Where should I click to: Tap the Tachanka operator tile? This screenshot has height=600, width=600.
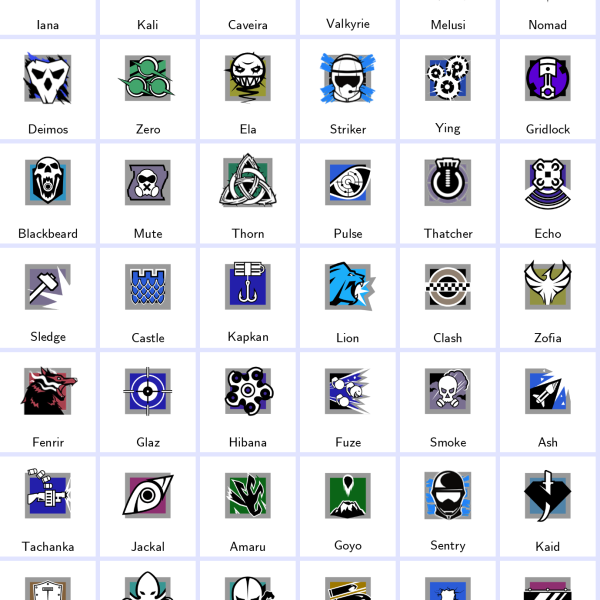48,497
